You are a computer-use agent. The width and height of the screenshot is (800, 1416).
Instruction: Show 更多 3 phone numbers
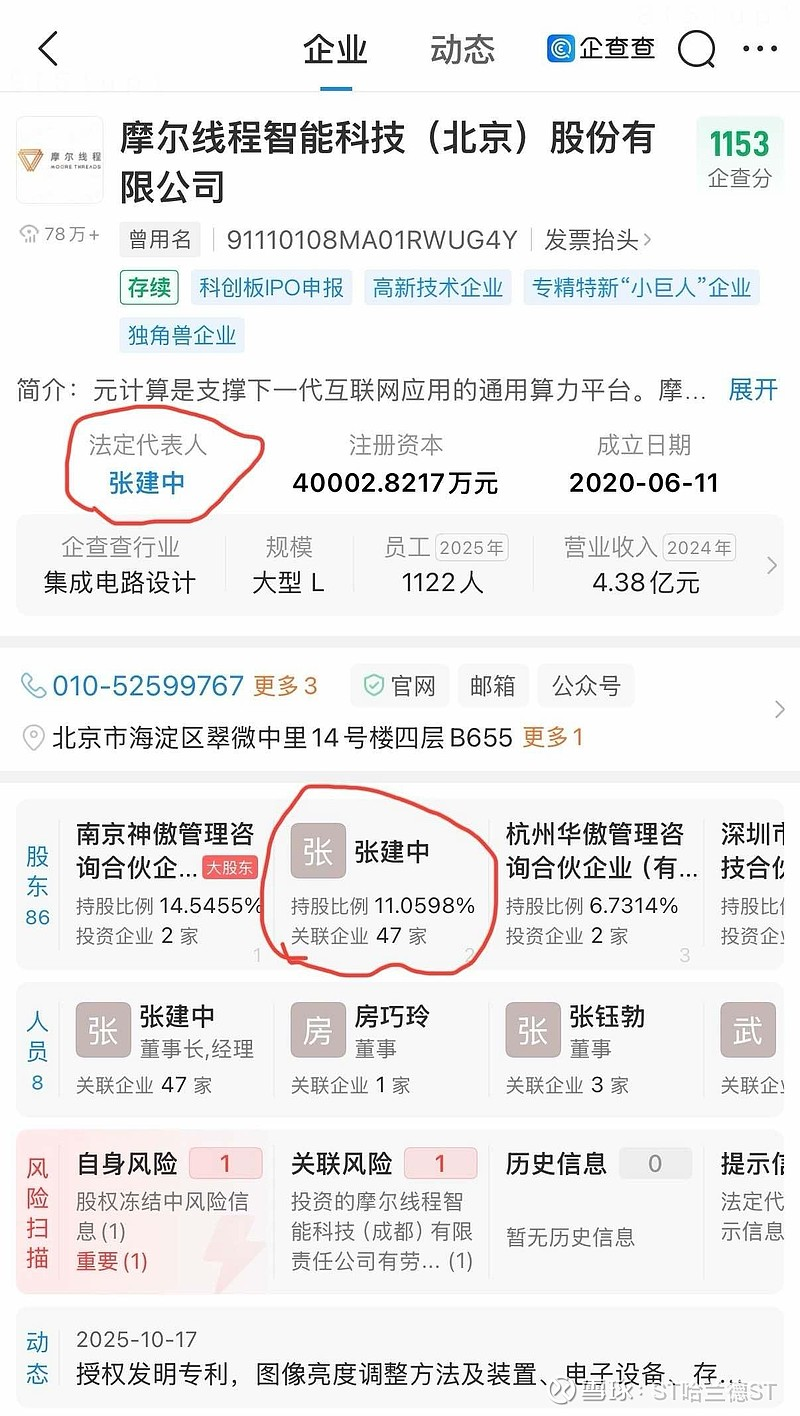[x=285, y=686]
